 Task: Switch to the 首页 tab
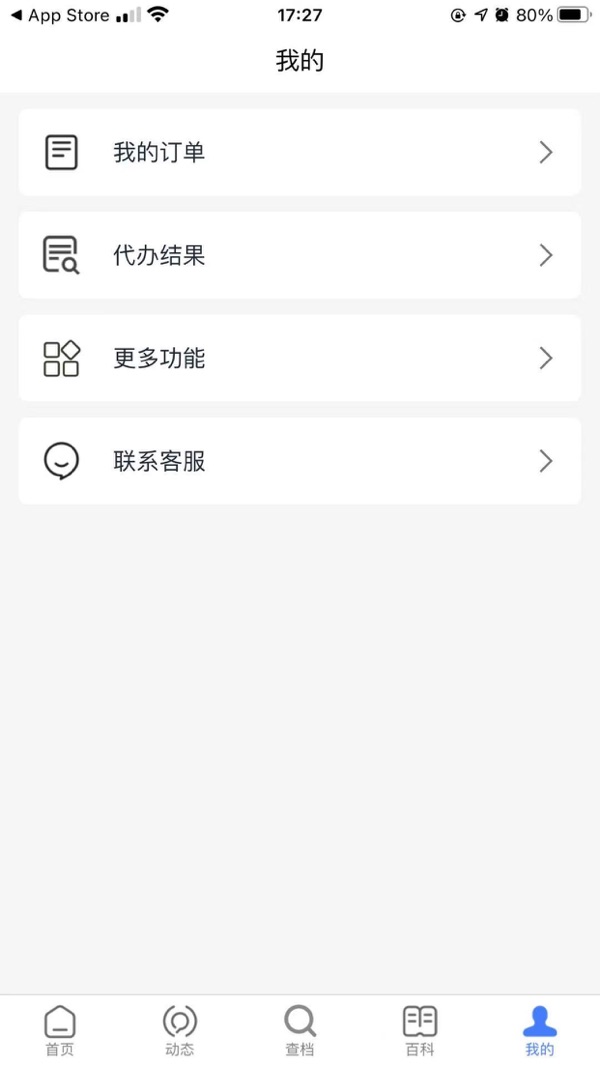[60, 1030]
